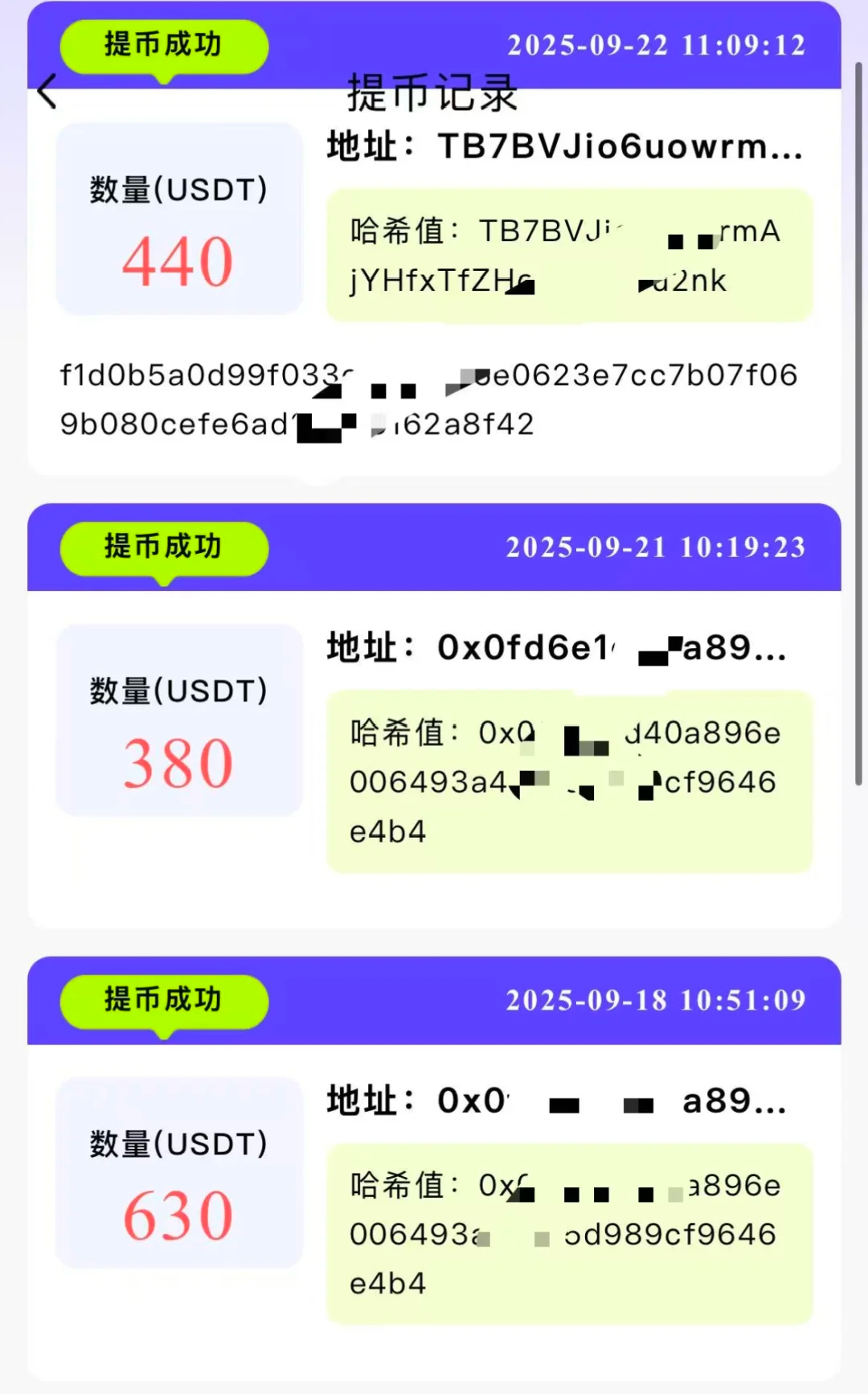Screen dimensions: 868x1394
Task: Select the red 440 amount value
Action: tap(178, 259)
